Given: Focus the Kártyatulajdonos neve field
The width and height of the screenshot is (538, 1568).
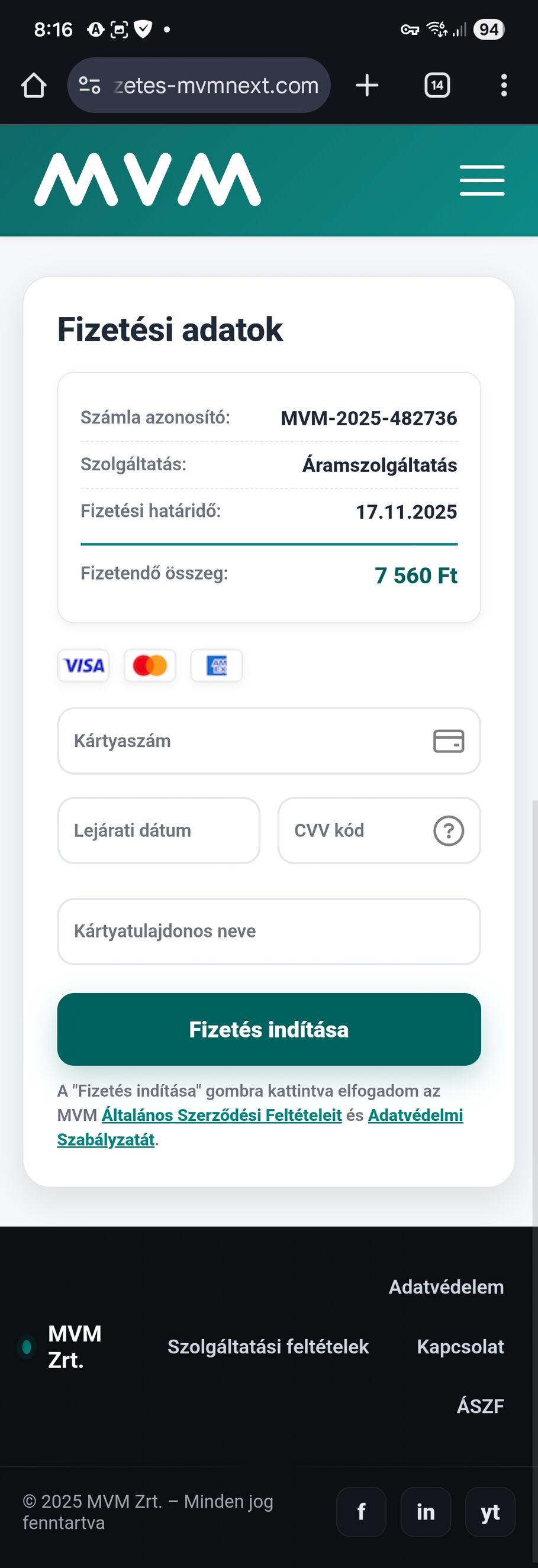Looking at the screenshot, I should (269, 932).
